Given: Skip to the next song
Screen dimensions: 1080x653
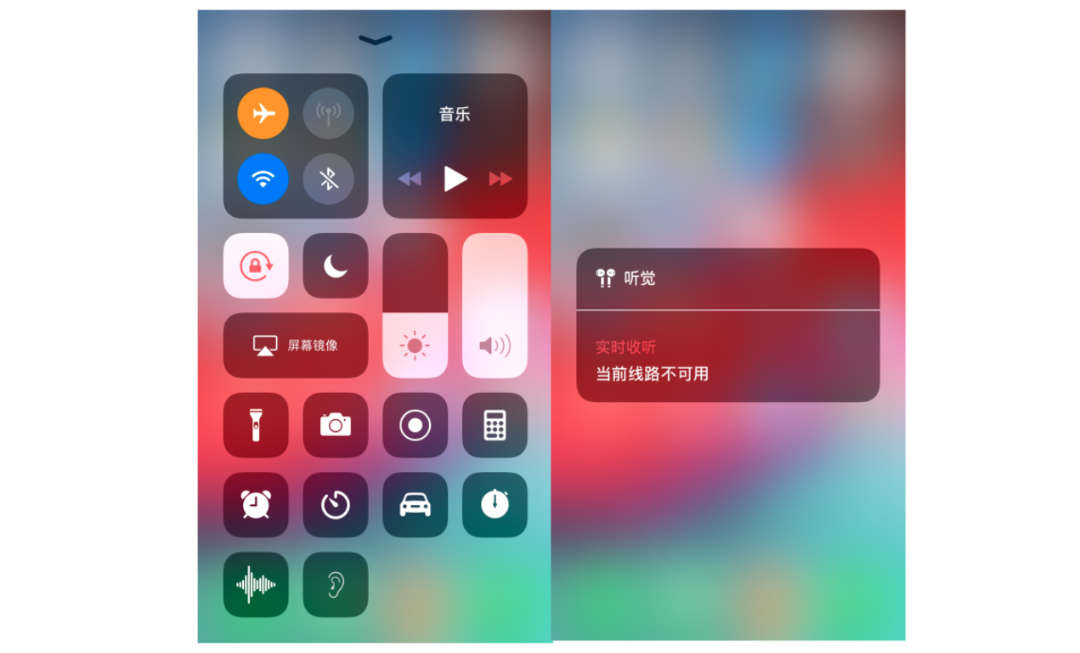Looking at the screenshot, I should (500, 179).
